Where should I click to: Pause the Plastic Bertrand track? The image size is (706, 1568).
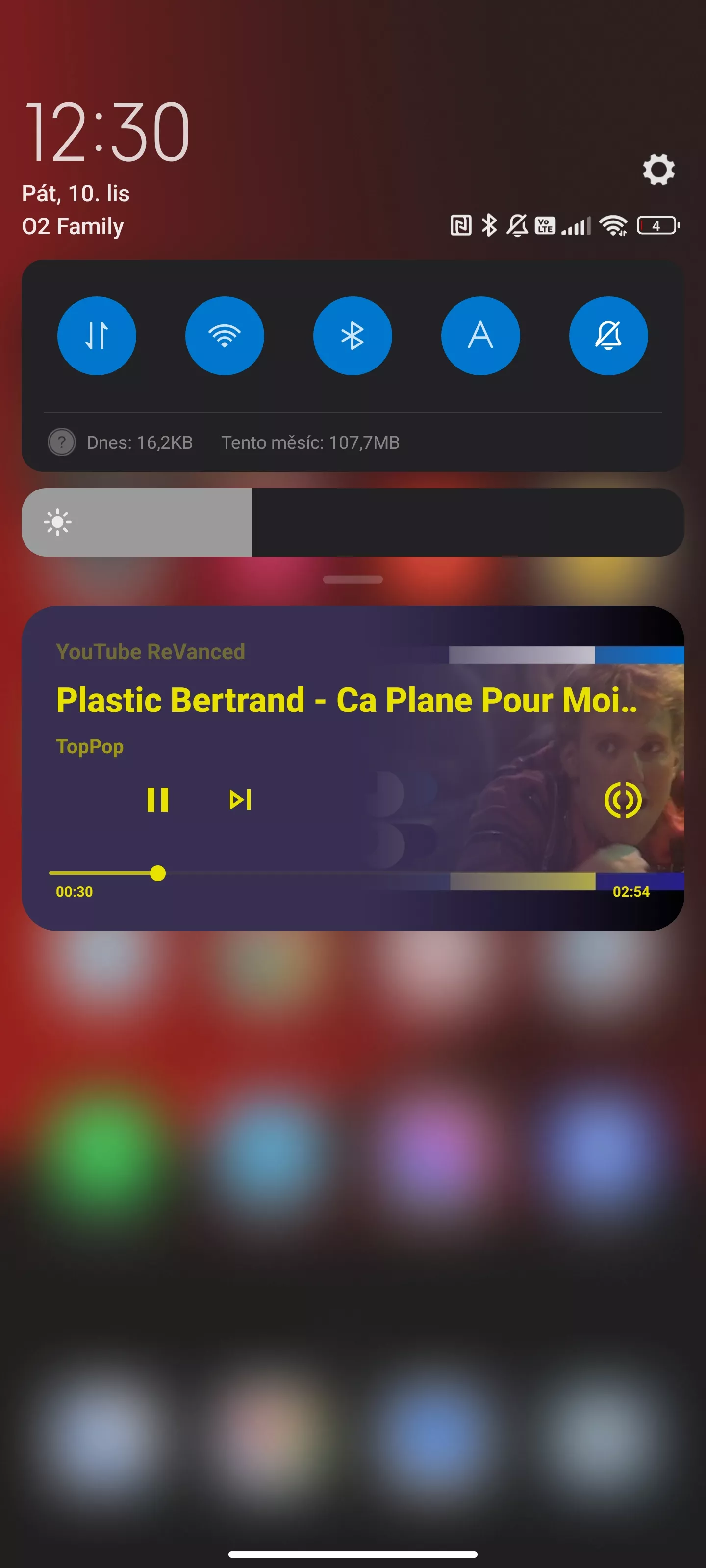tap(158, 800)
